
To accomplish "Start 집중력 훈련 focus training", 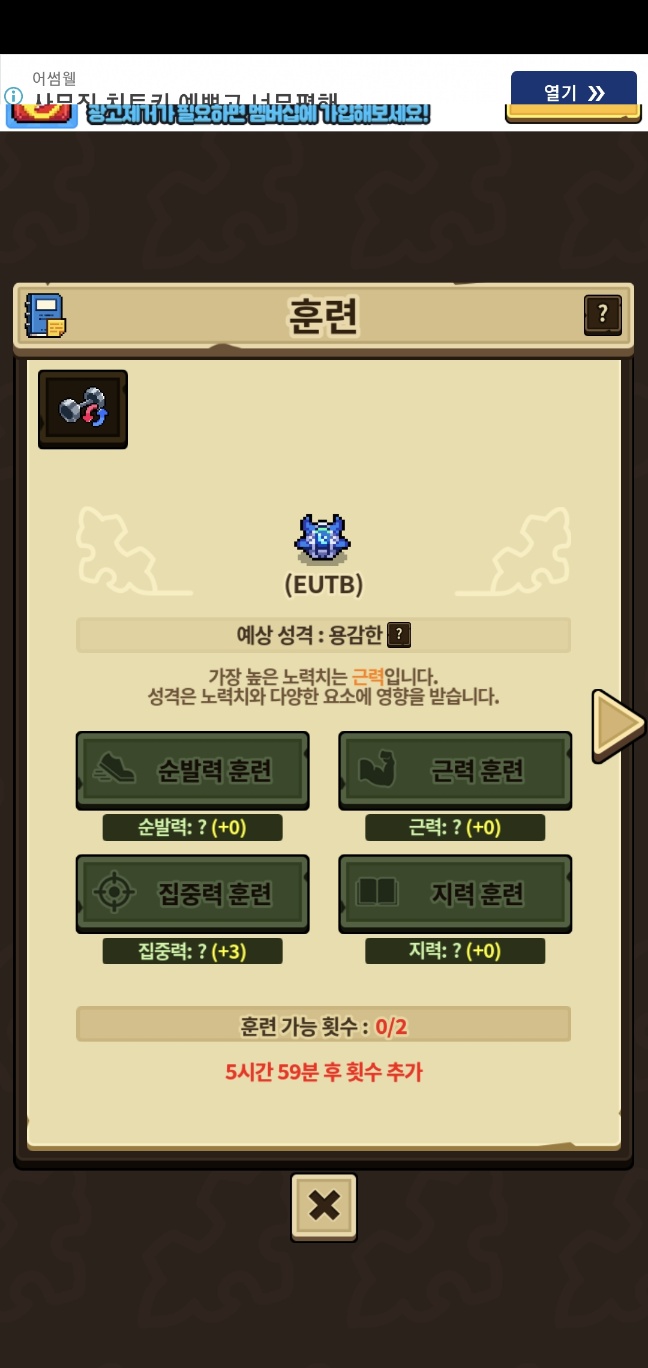I will [x=192, y=893].
